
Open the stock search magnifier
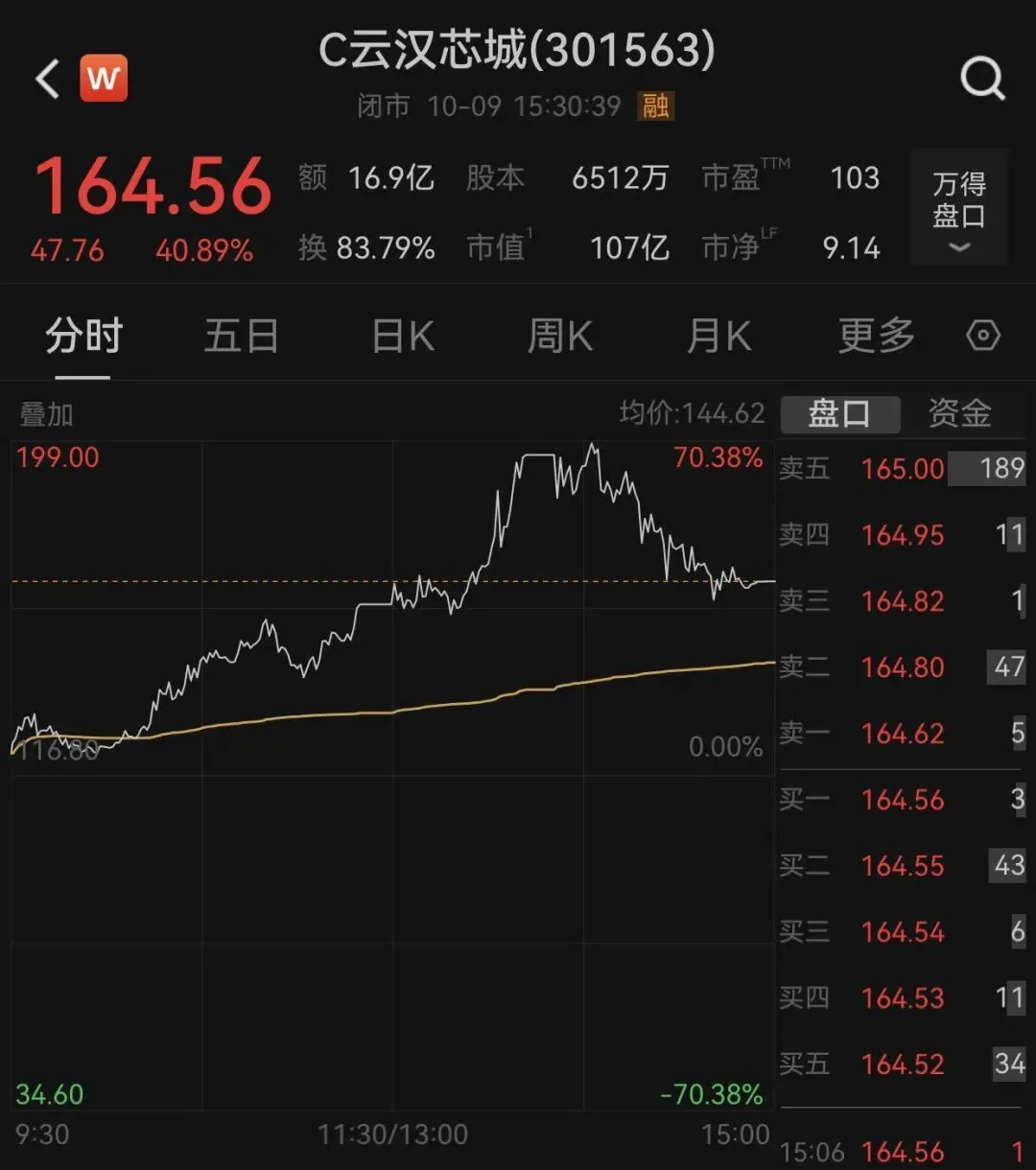(982, 79)
